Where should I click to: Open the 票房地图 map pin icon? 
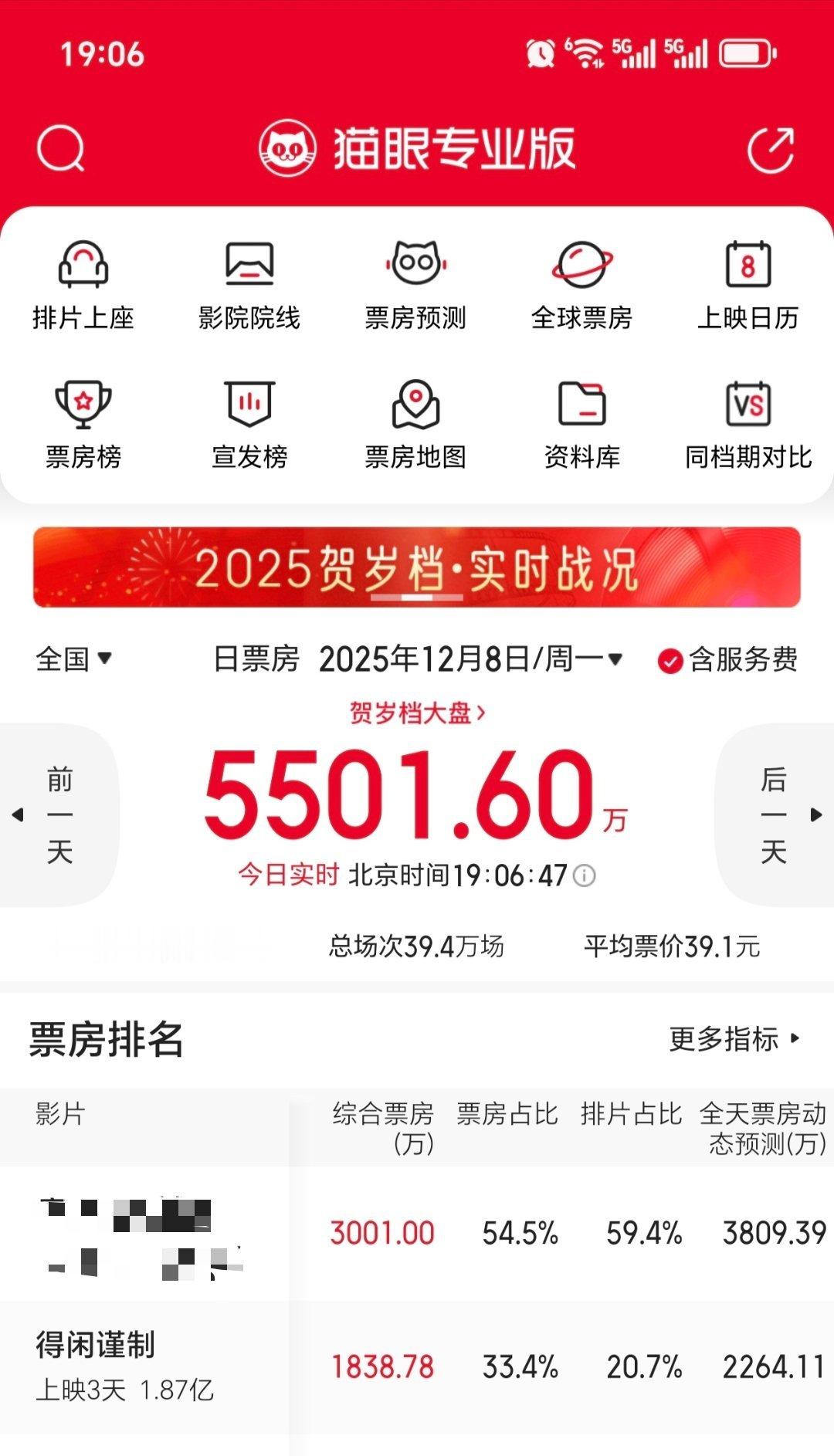(x=416, y=403)
